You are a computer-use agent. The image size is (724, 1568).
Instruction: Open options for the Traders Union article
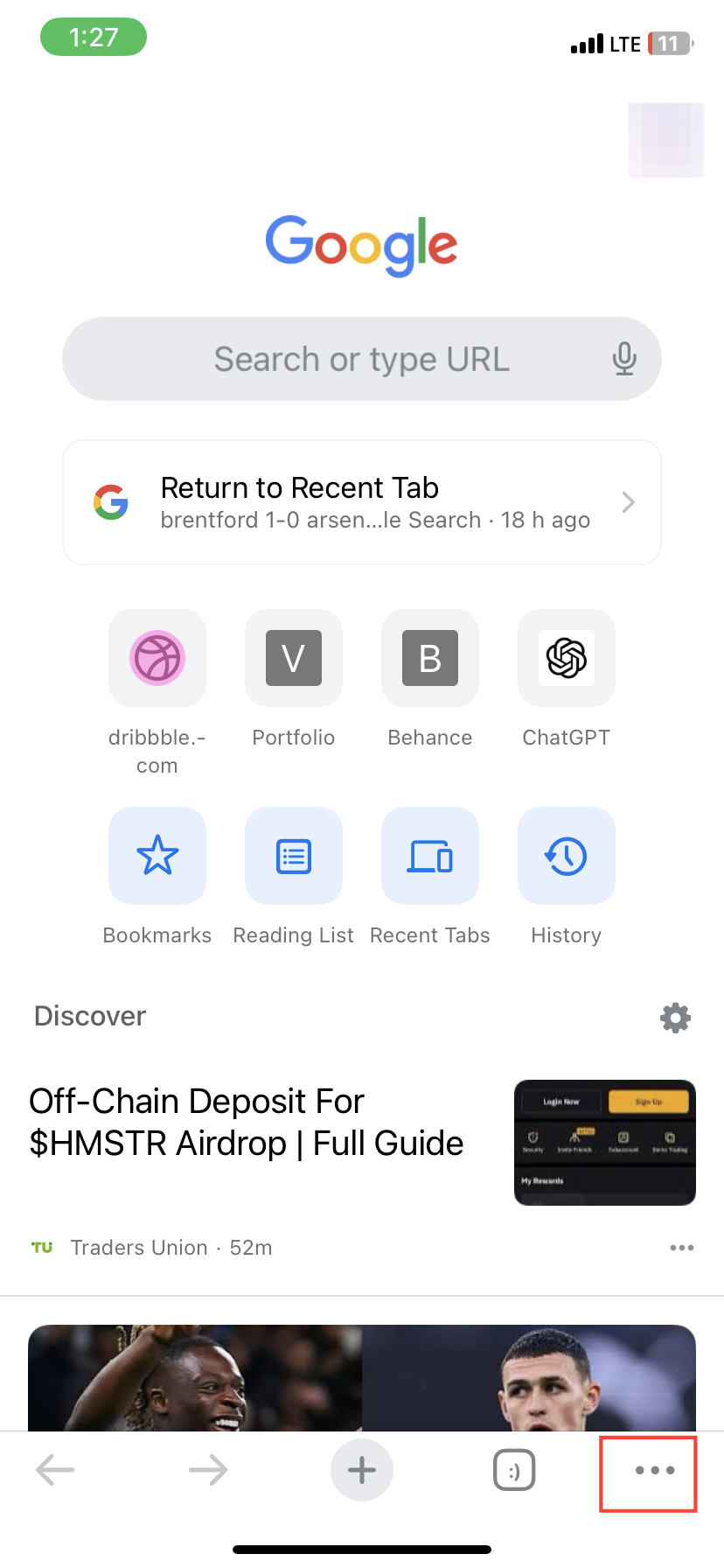click(x=681, y=1248)
